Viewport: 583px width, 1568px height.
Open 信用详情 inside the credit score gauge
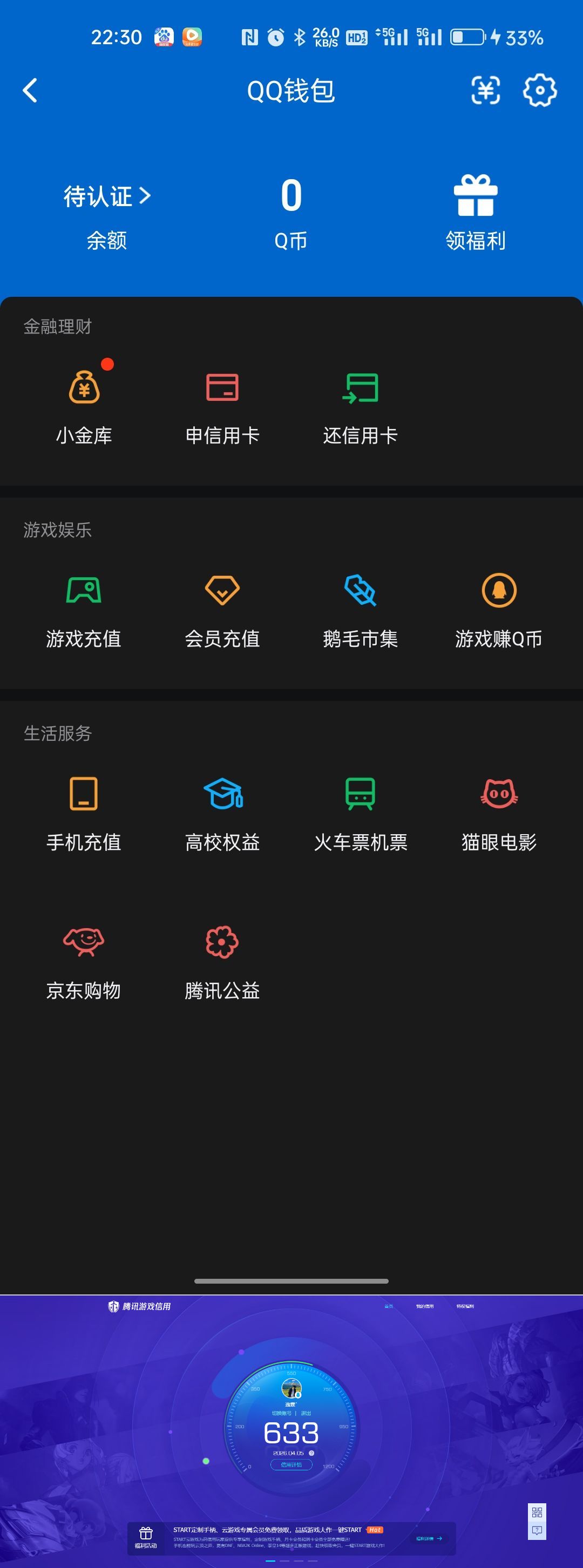[x=293, y=1464]
